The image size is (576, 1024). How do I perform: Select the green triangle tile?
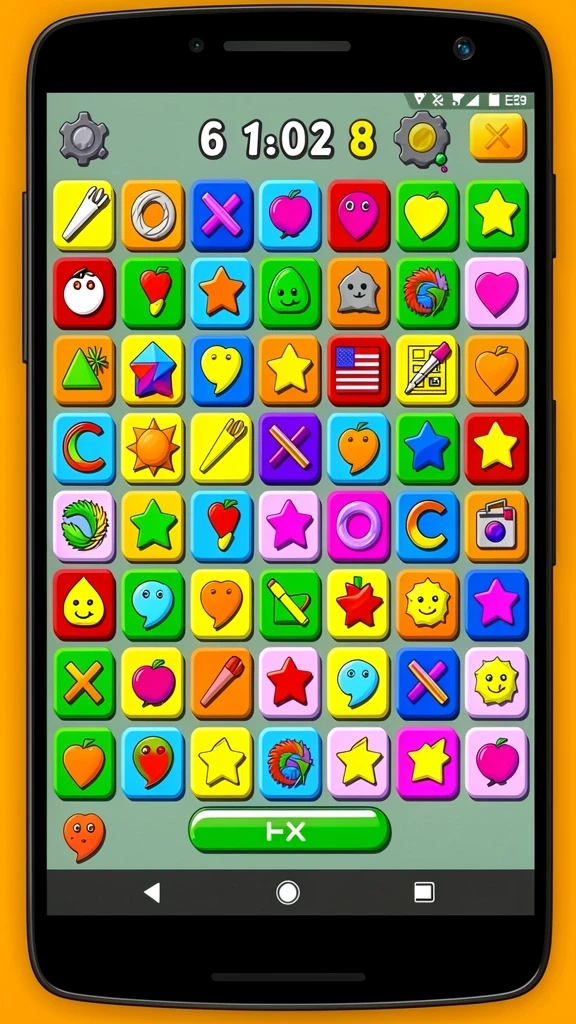tap(84, 370)
